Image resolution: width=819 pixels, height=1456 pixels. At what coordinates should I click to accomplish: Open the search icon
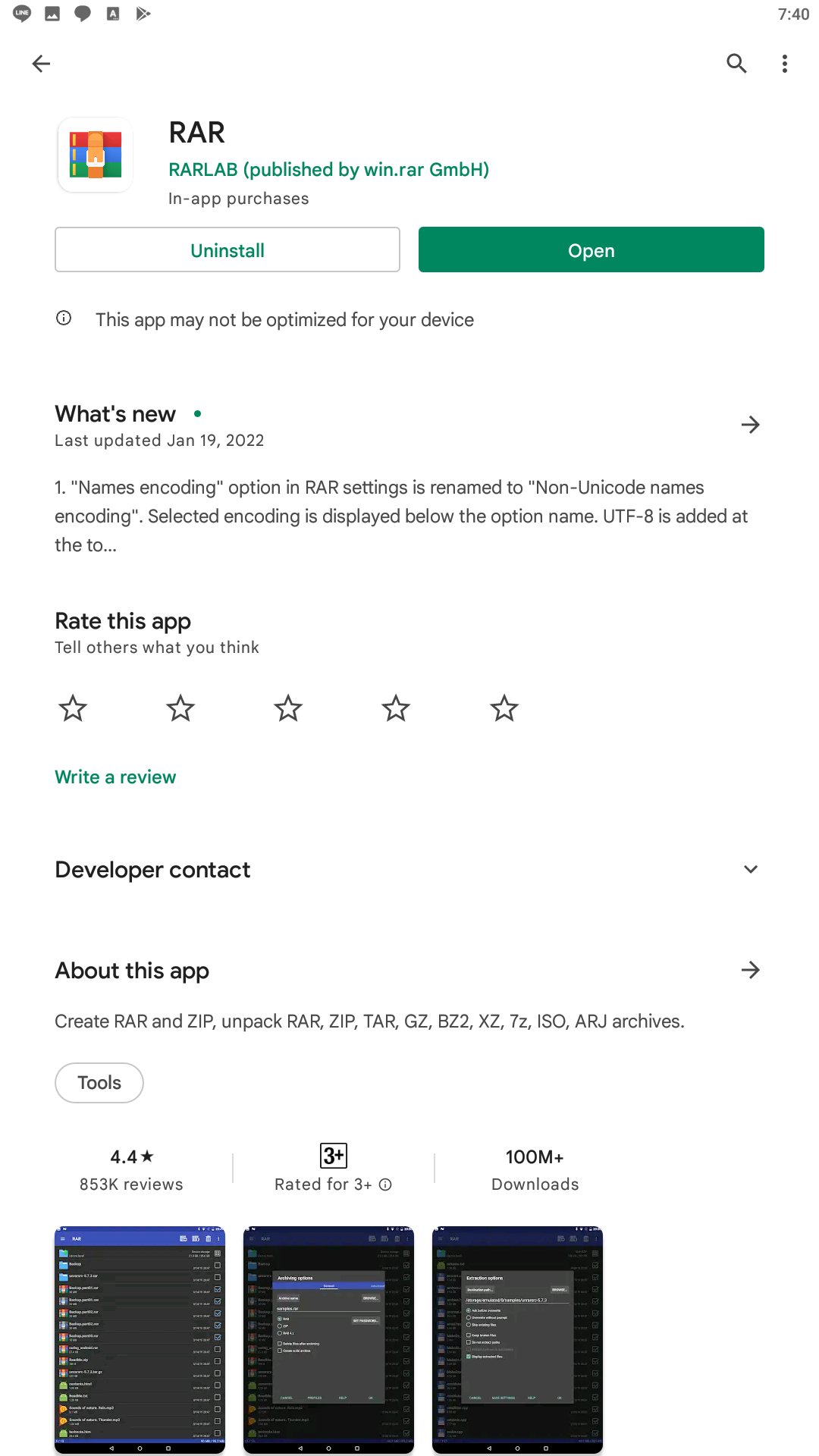point(736,64)
